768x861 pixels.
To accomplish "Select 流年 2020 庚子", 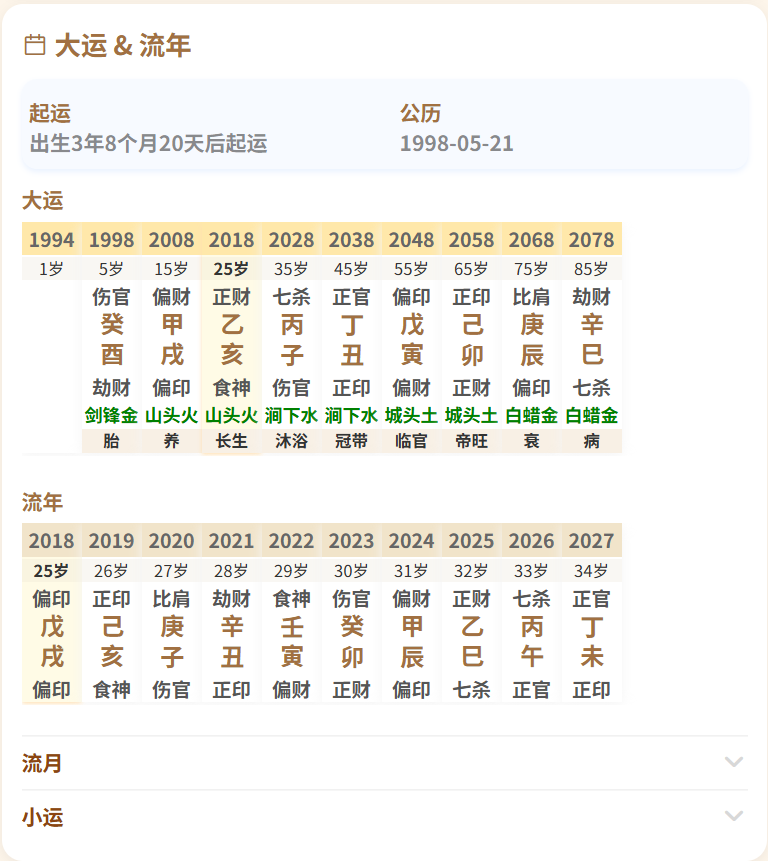I will (171, 640).
